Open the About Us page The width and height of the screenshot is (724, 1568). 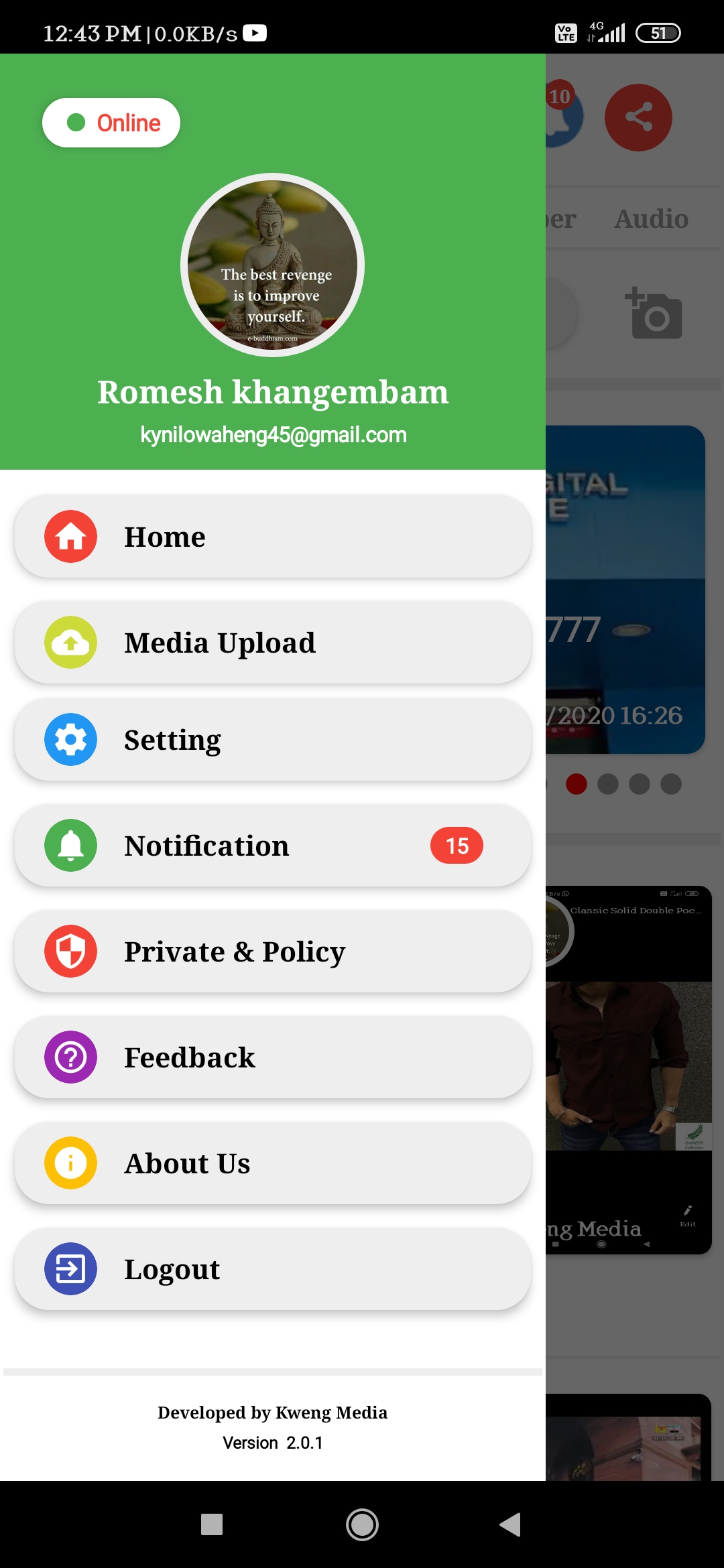[x=272, y=1163]
